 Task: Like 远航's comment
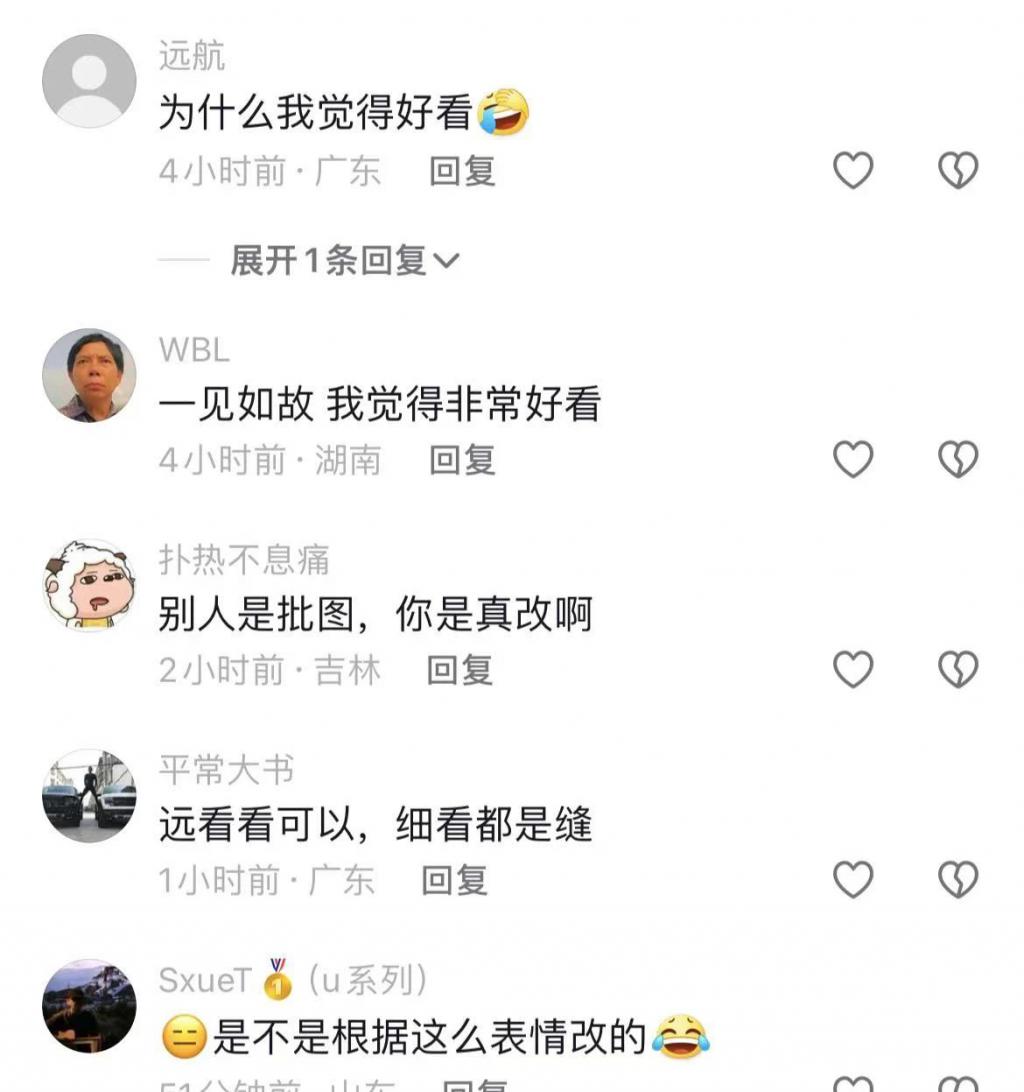853,171
